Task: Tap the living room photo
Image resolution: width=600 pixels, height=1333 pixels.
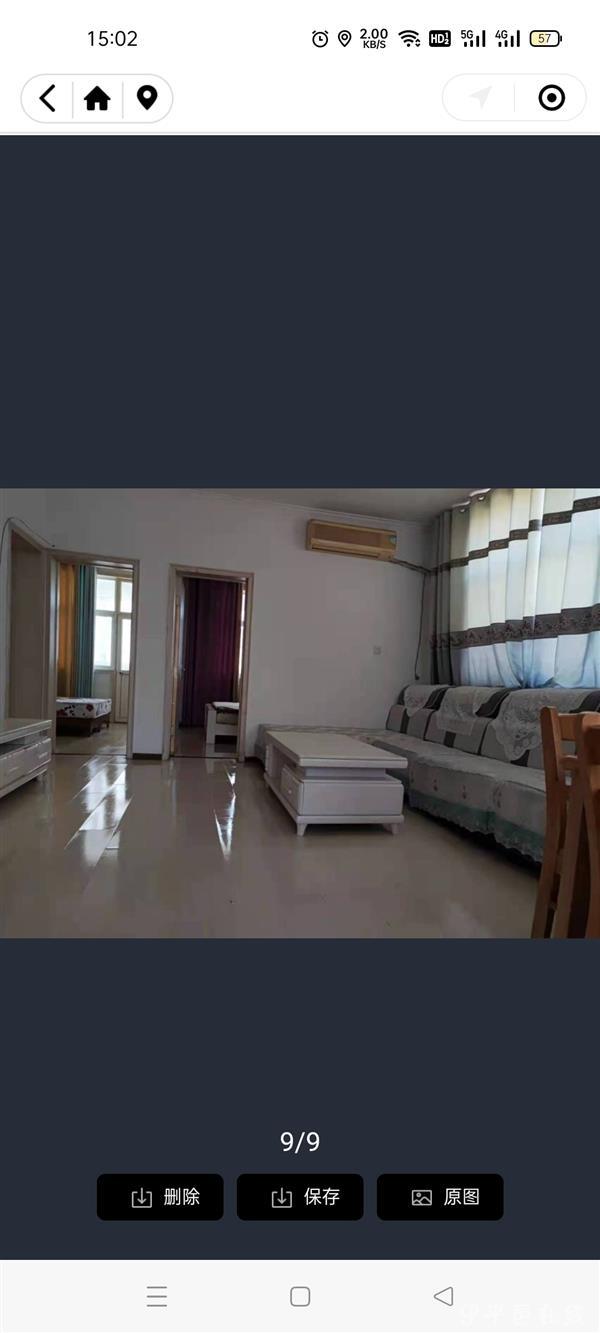Action: click(x=300, y=712)
